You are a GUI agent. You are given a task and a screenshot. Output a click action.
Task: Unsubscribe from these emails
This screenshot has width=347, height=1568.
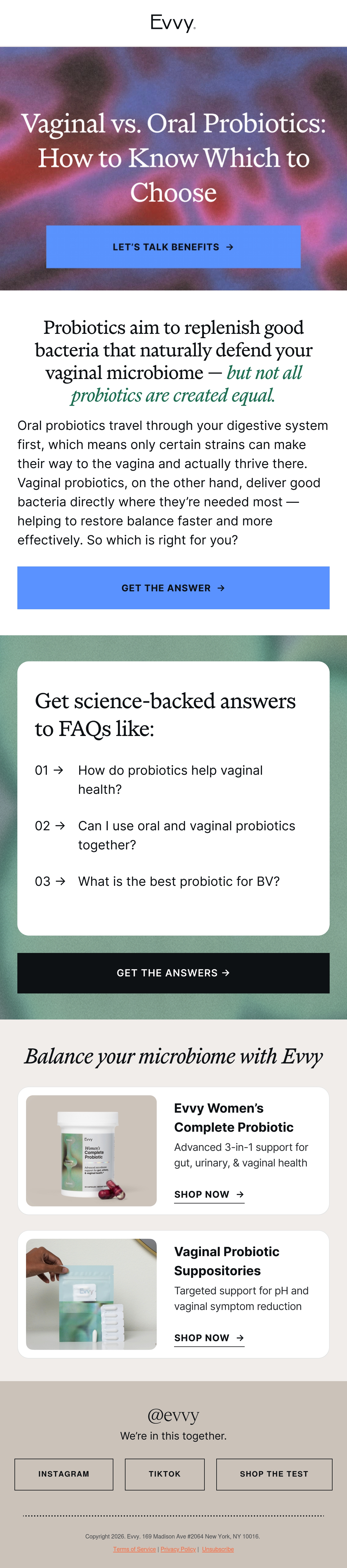(218, 1549)
